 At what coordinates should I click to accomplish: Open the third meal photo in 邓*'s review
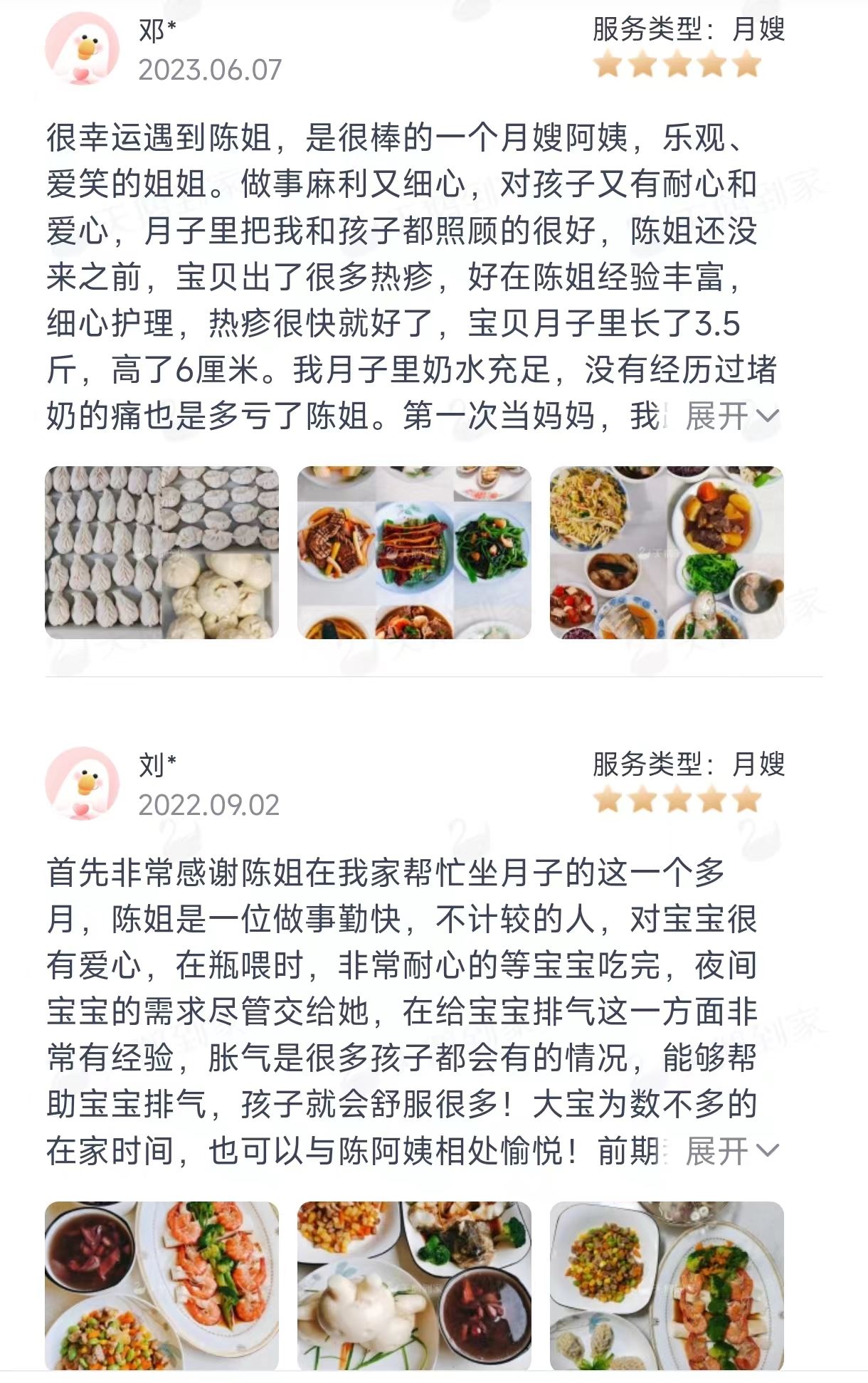(667, 552)
